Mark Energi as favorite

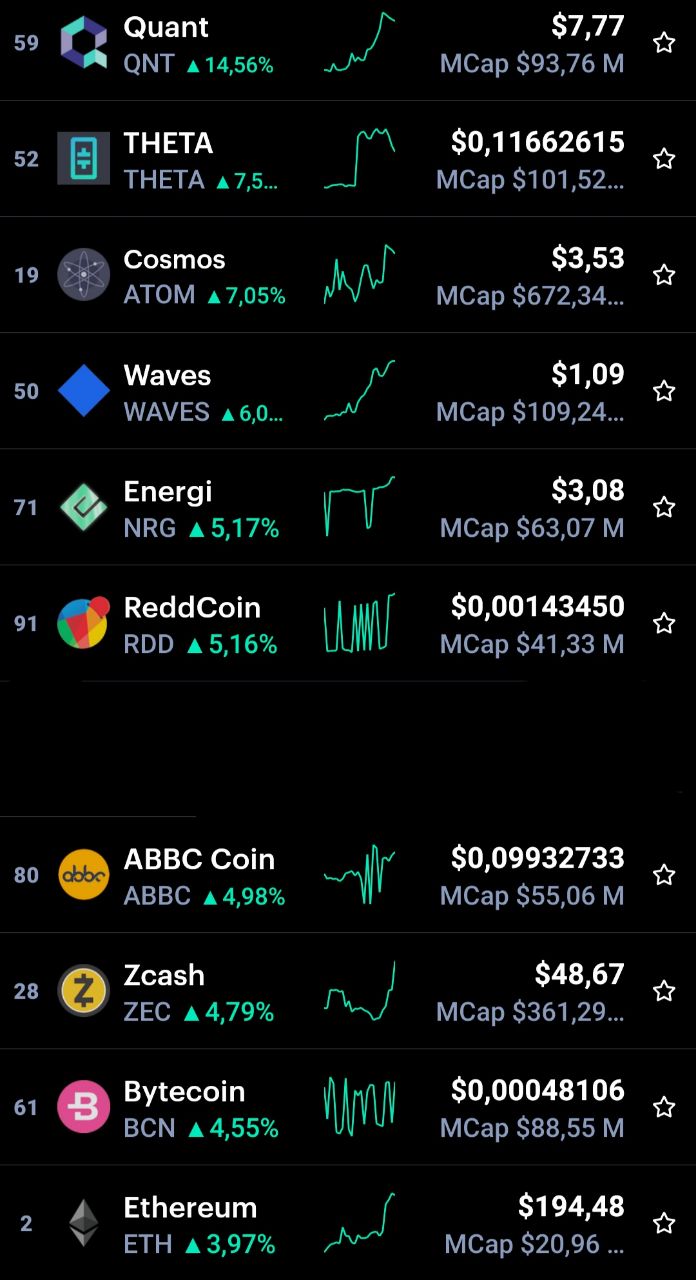(664, 507)
